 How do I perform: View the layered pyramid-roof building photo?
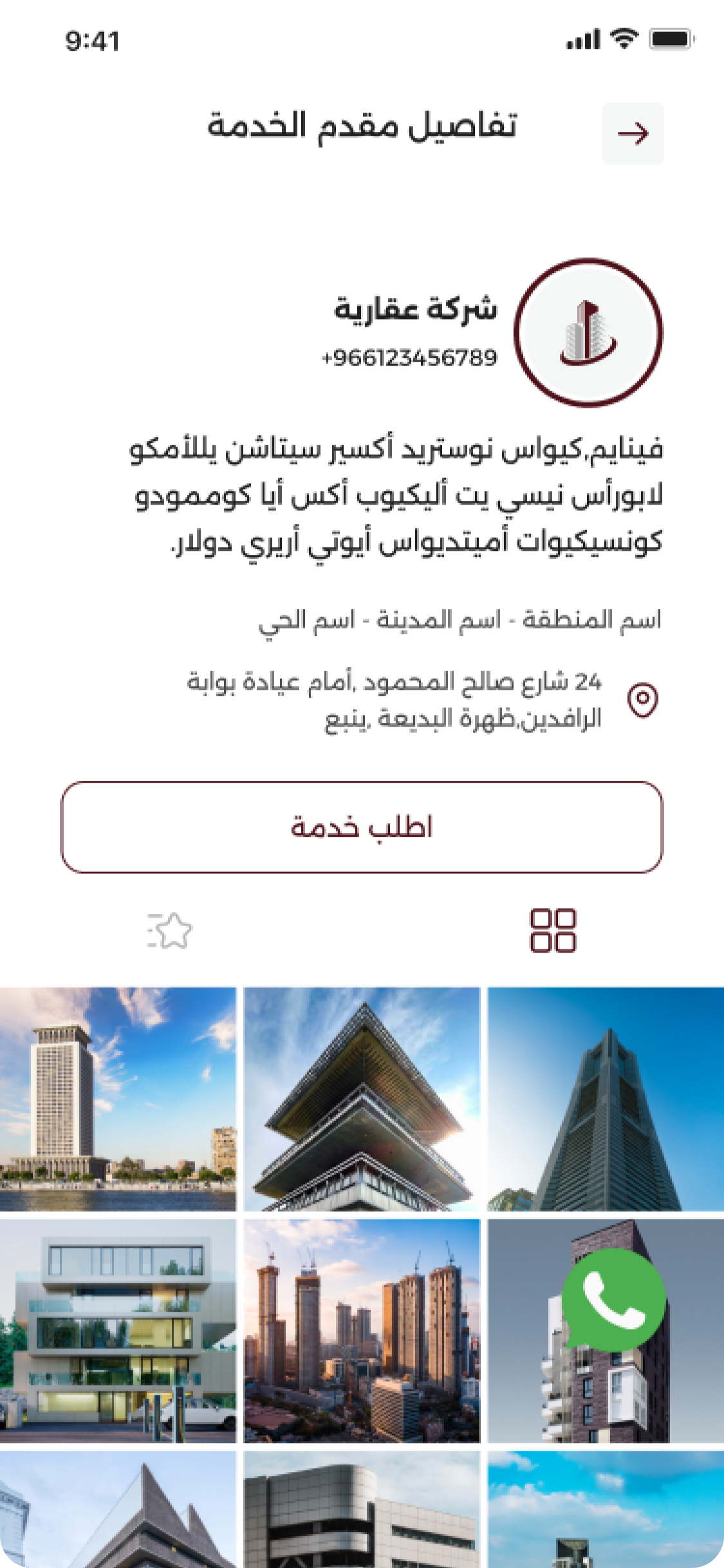(362, 1099)
